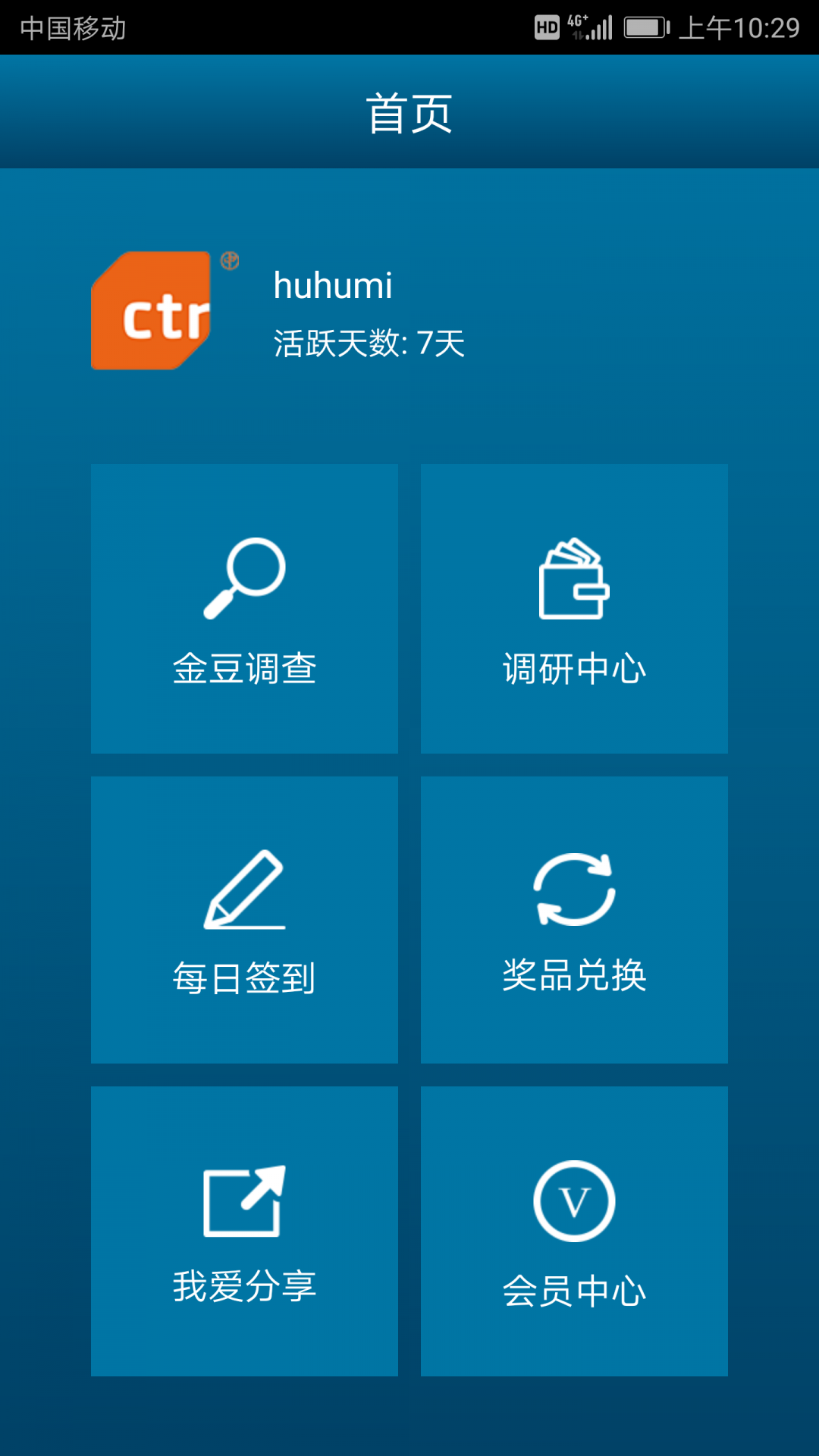This screenshot has height=1456, width=819.
Task: Select the 我爱分享 share tile
Action: pos(244,1230)
